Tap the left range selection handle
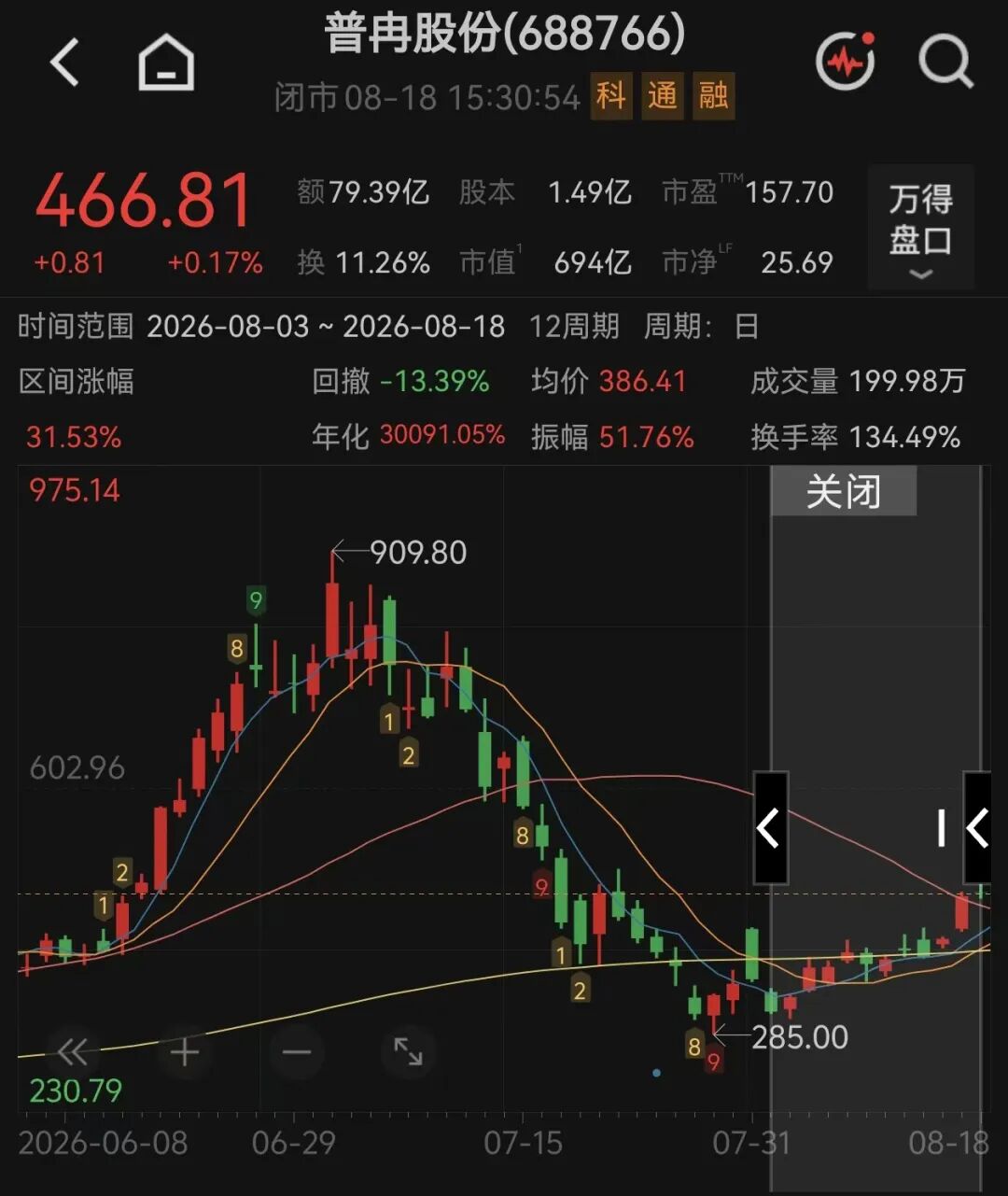This screenshot has height=1196, width=1008. click(770, 827)
